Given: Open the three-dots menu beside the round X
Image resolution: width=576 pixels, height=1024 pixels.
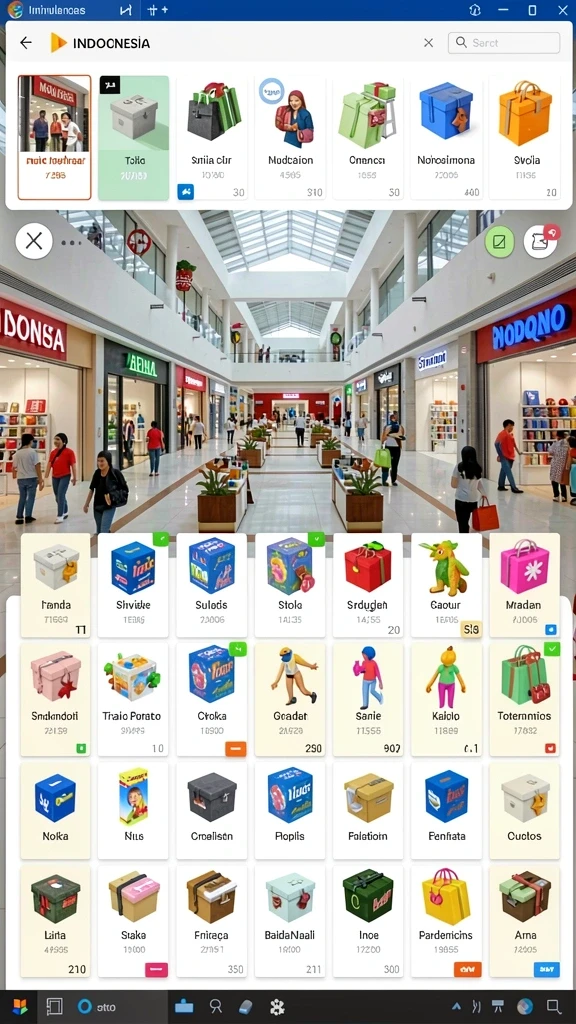Looking at the screenshot, I should click(x=71, y=243).
